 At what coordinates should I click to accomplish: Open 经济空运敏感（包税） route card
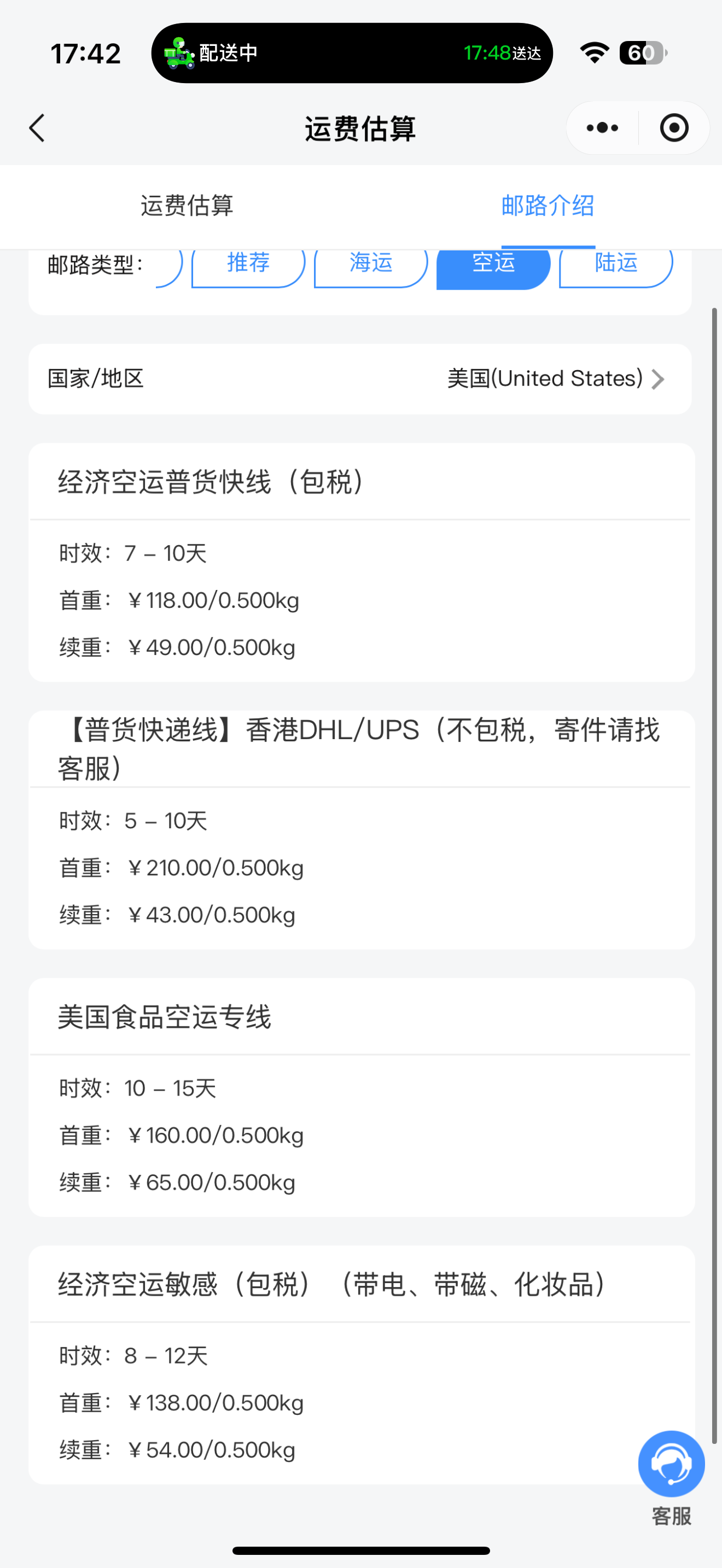click(361, 1364)
